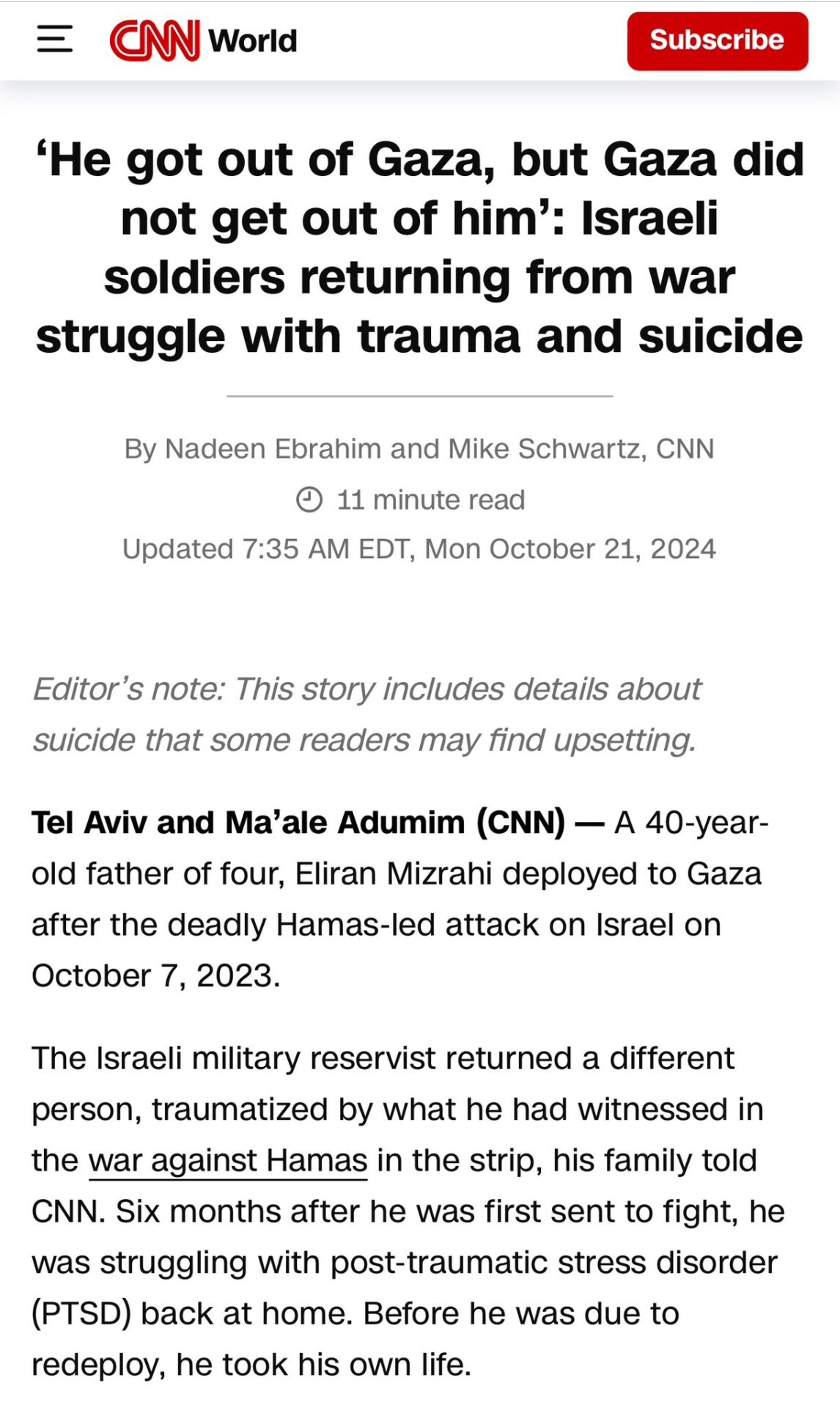
Task: Tap the red Subscribe button
Action: (717, 41)
